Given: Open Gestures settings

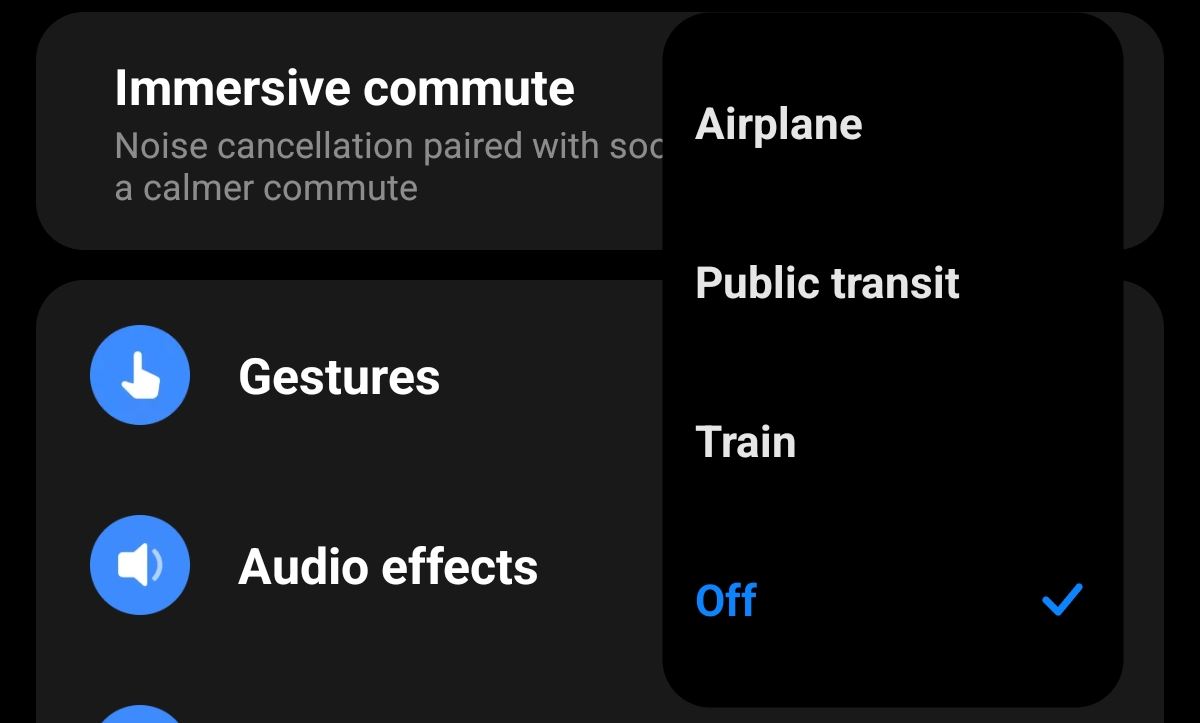Looking at the screenshot, I should click(339, 377).
